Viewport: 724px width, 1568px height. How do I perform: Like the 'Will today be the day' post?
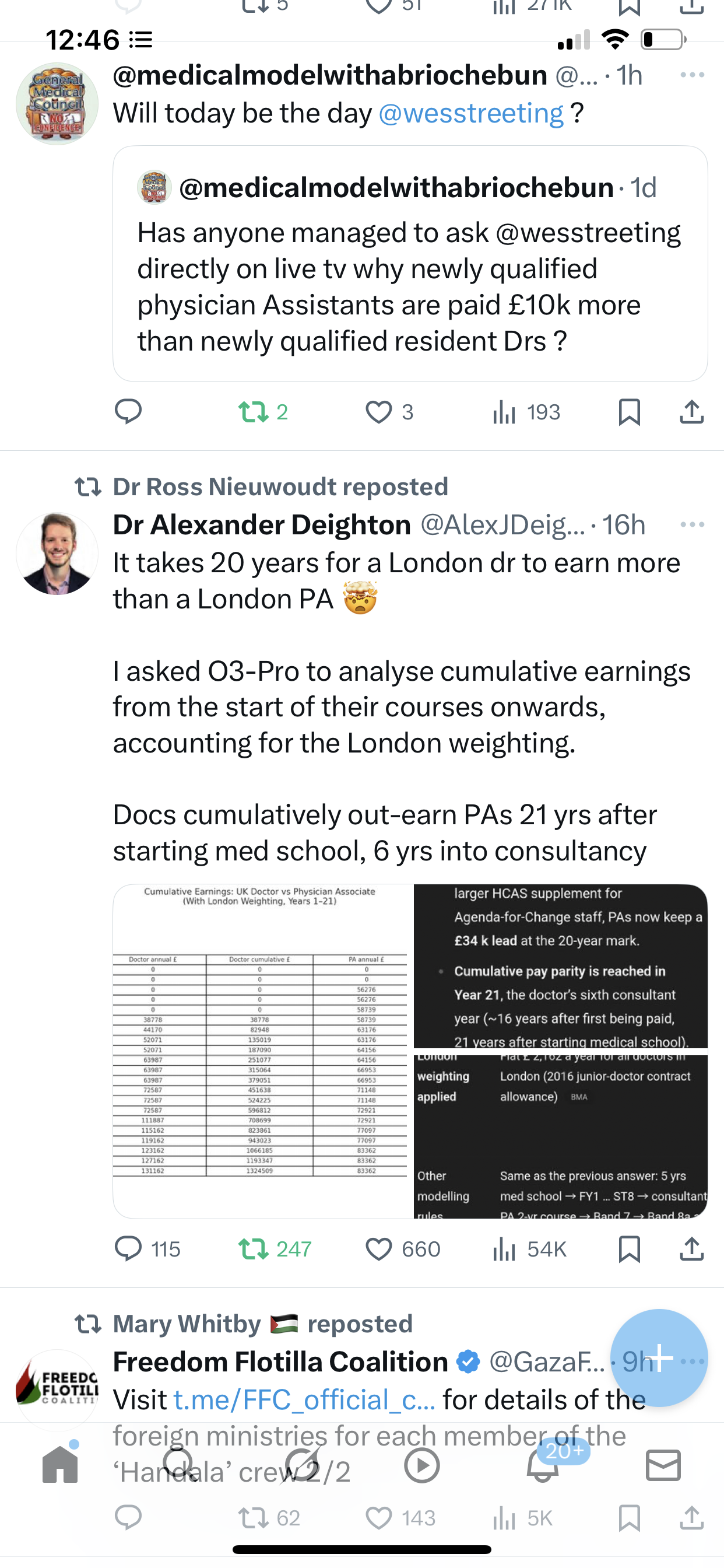pyautogui.click(x=389, y=412)
